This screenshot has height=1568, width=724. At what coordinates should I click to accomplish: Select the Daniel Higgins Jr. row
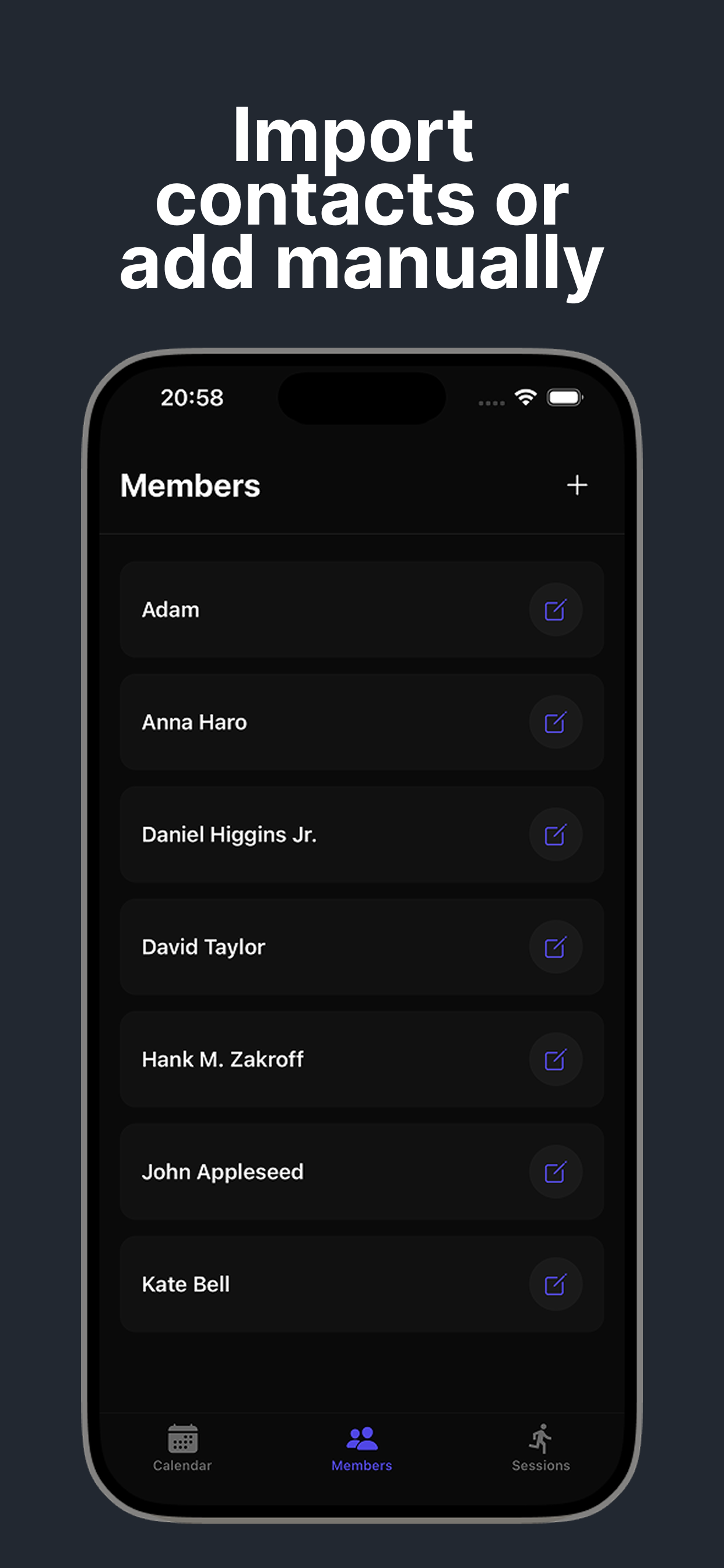[x=304, y=835]
